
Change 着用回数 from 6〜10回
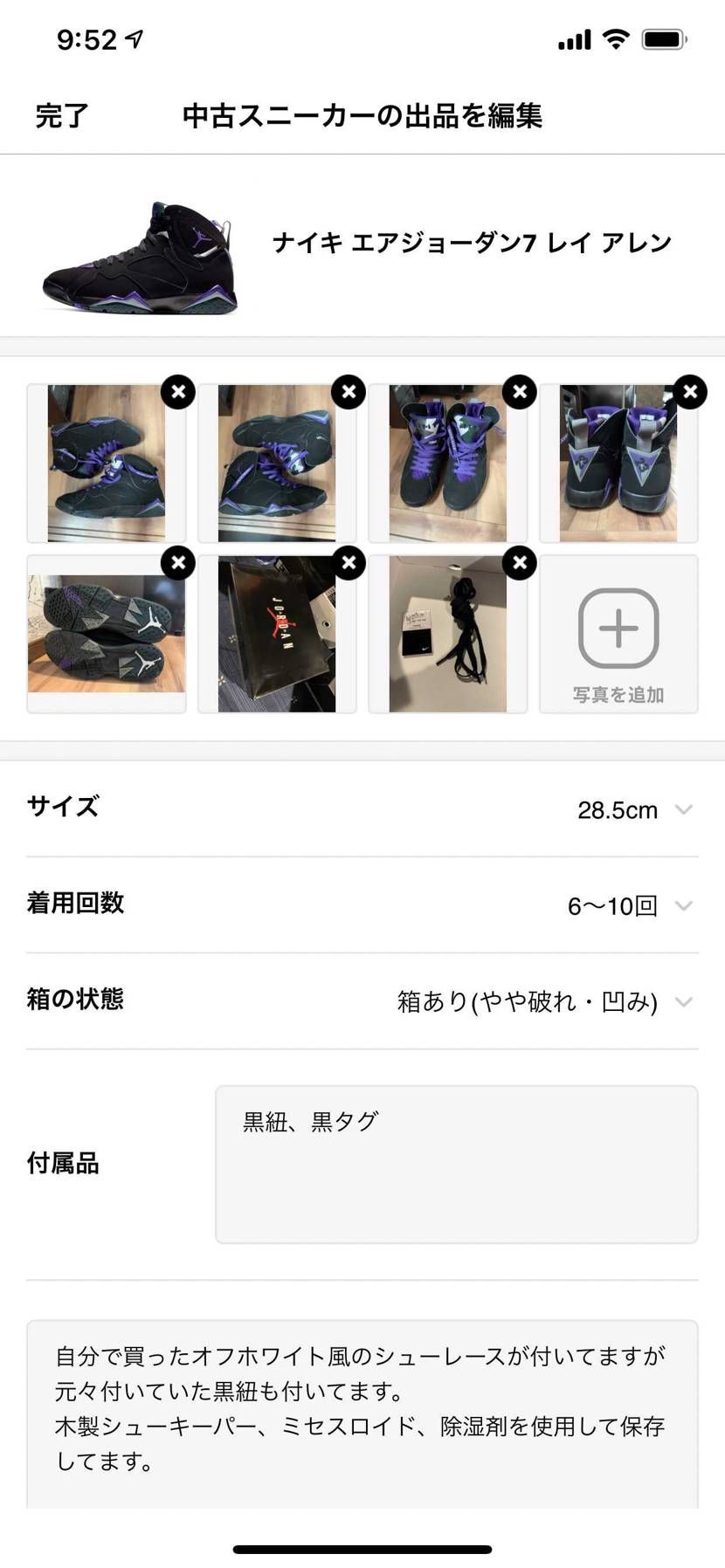click(x=362, y=905)
